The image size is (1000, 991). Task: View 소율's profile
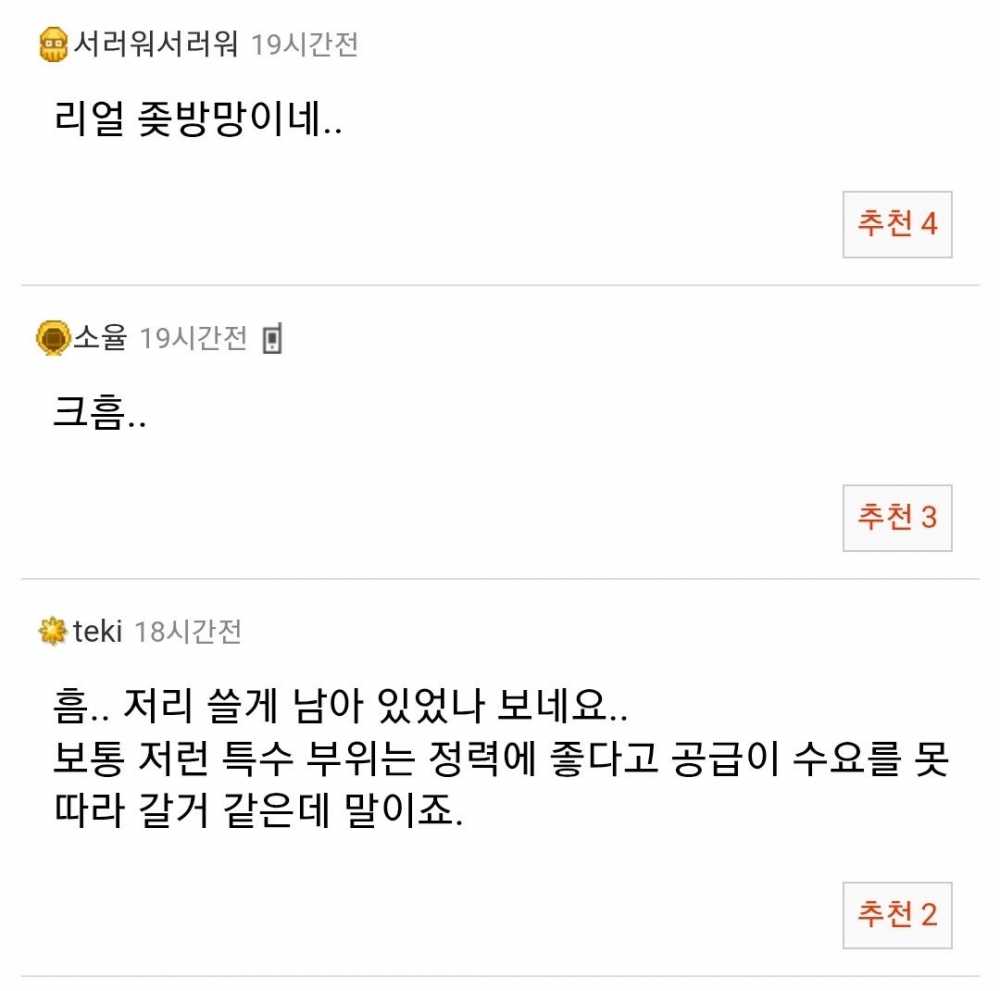click(x=100, y=339)
